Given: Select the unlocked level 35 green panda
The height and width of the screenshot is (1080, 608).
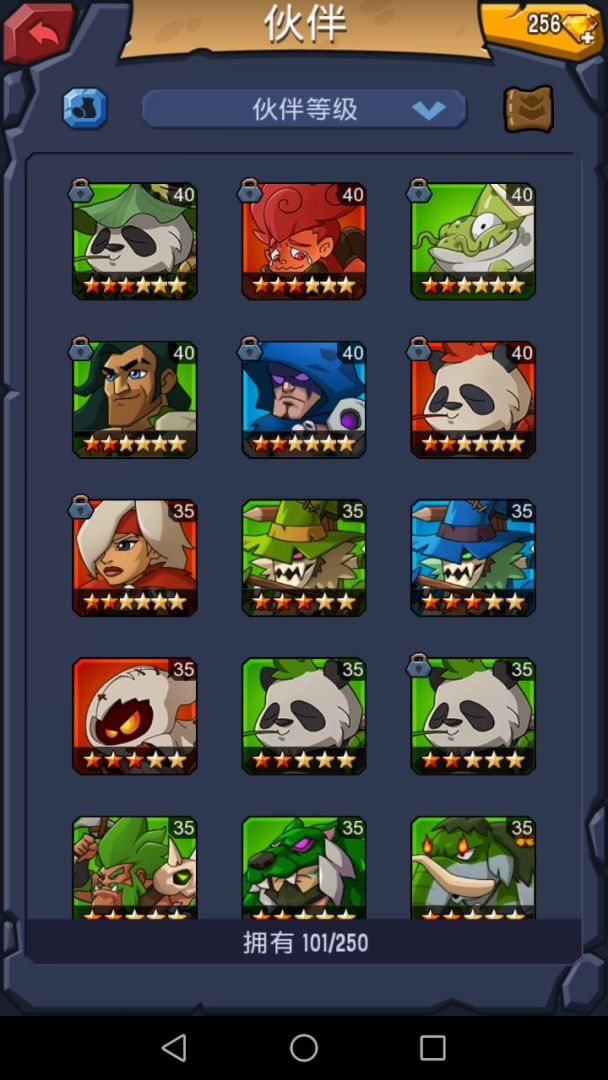Looking at the screenshot, I should (304, 715).
